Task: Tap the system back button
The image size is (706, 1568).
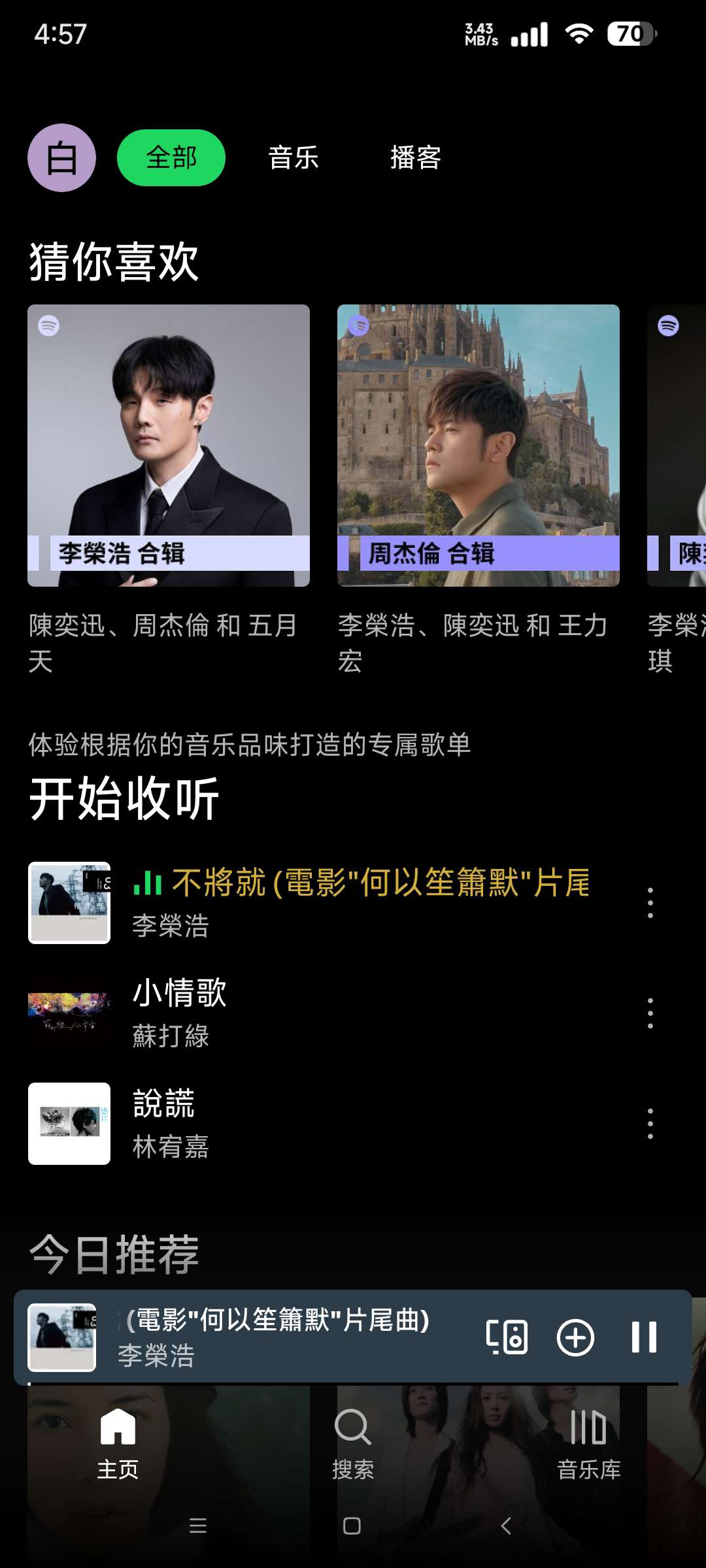Action: [x=505, y=1526]
